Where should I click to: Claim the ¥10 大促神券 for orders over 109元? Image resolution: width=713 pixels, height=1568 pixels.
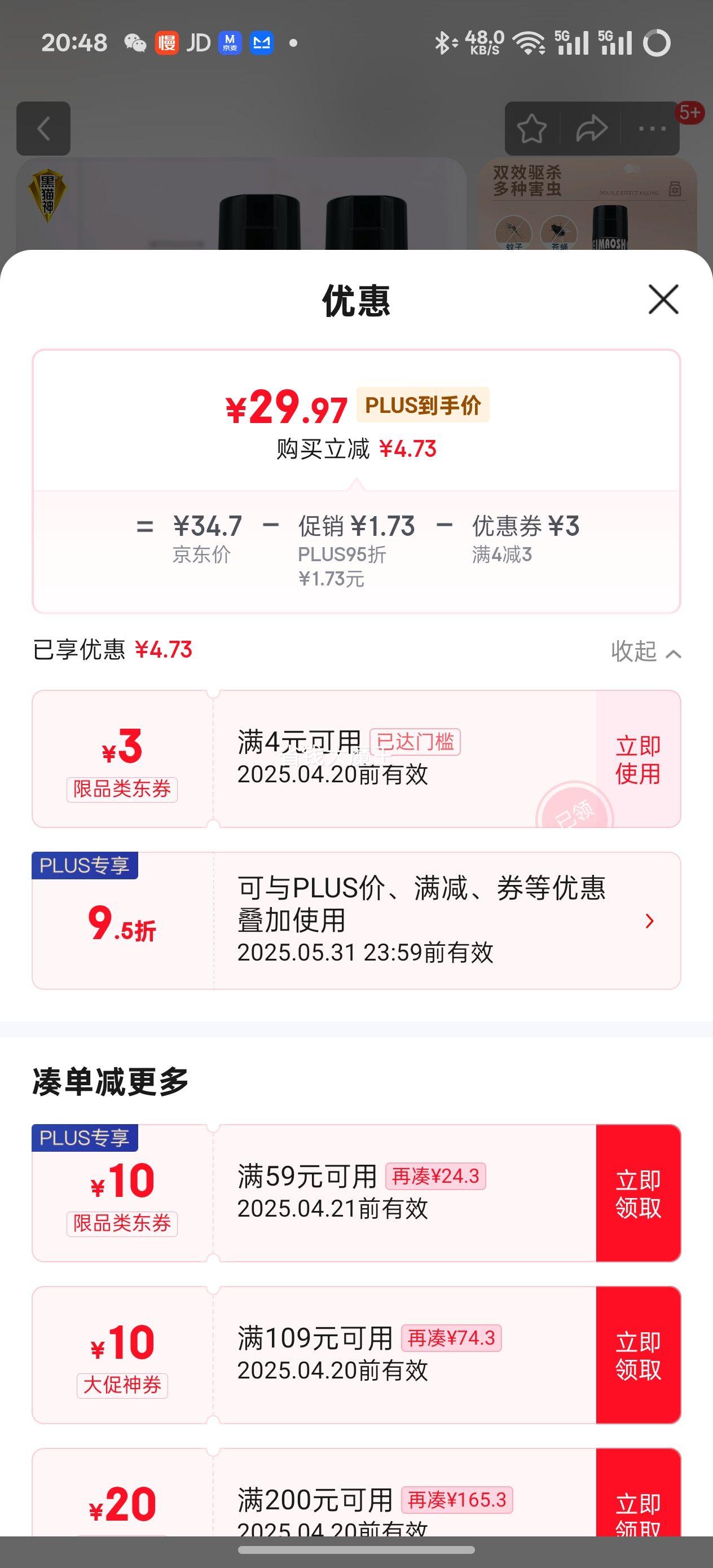tap(637, 1355)
